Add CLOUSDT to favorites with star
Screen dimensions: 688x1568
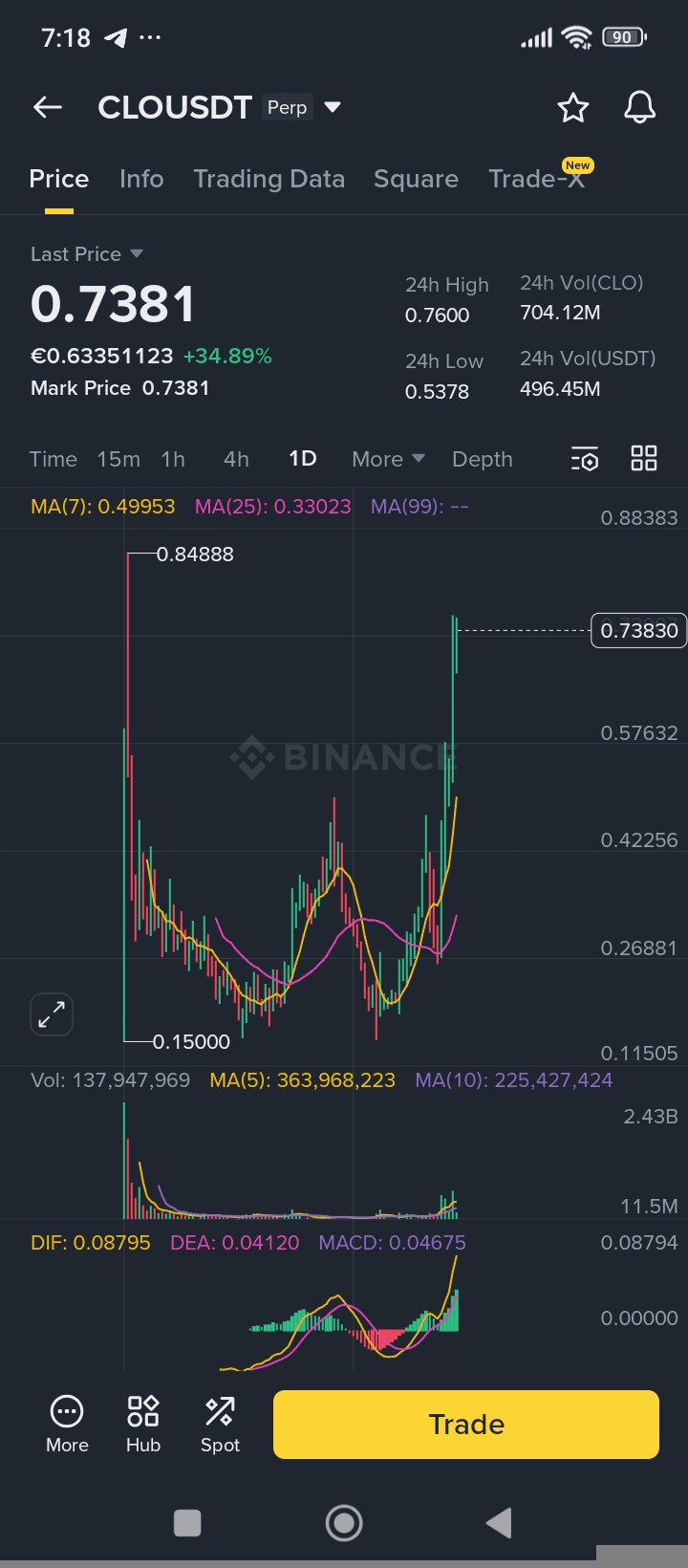point(573,108)
